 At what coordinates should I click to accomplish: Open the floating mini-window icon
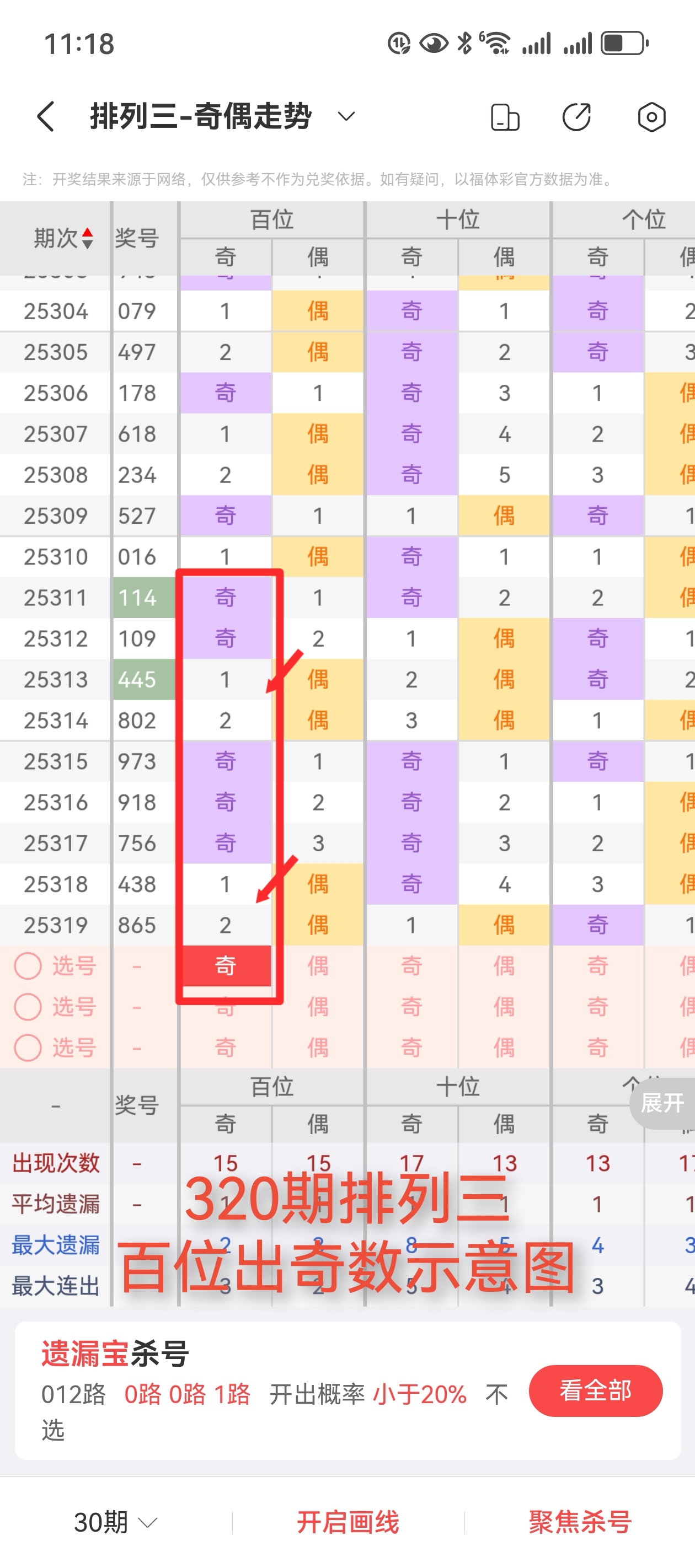coord(505,117)
